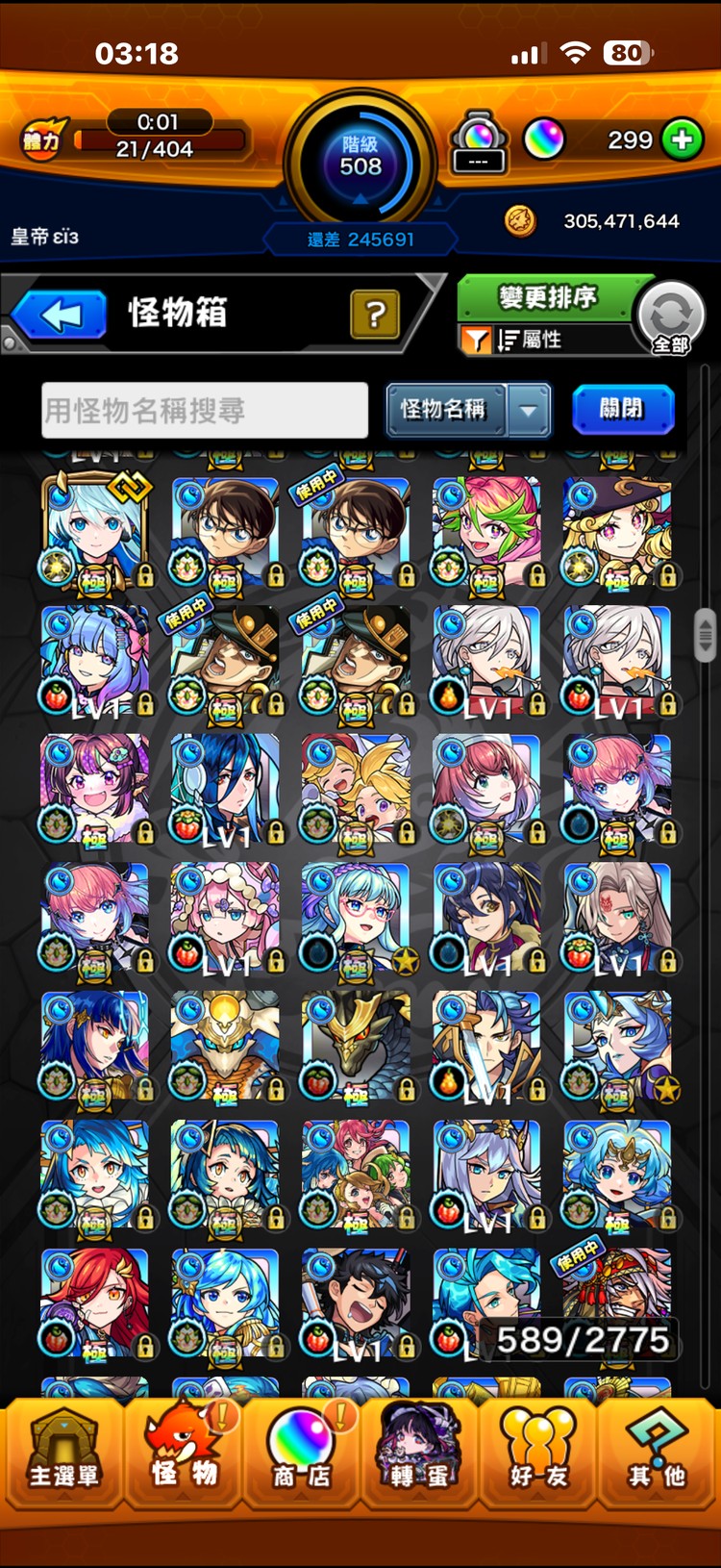This screenshot has width=721, height=1568.
Task: Add orbs with the green plus button
Action: tap(682, 140)
